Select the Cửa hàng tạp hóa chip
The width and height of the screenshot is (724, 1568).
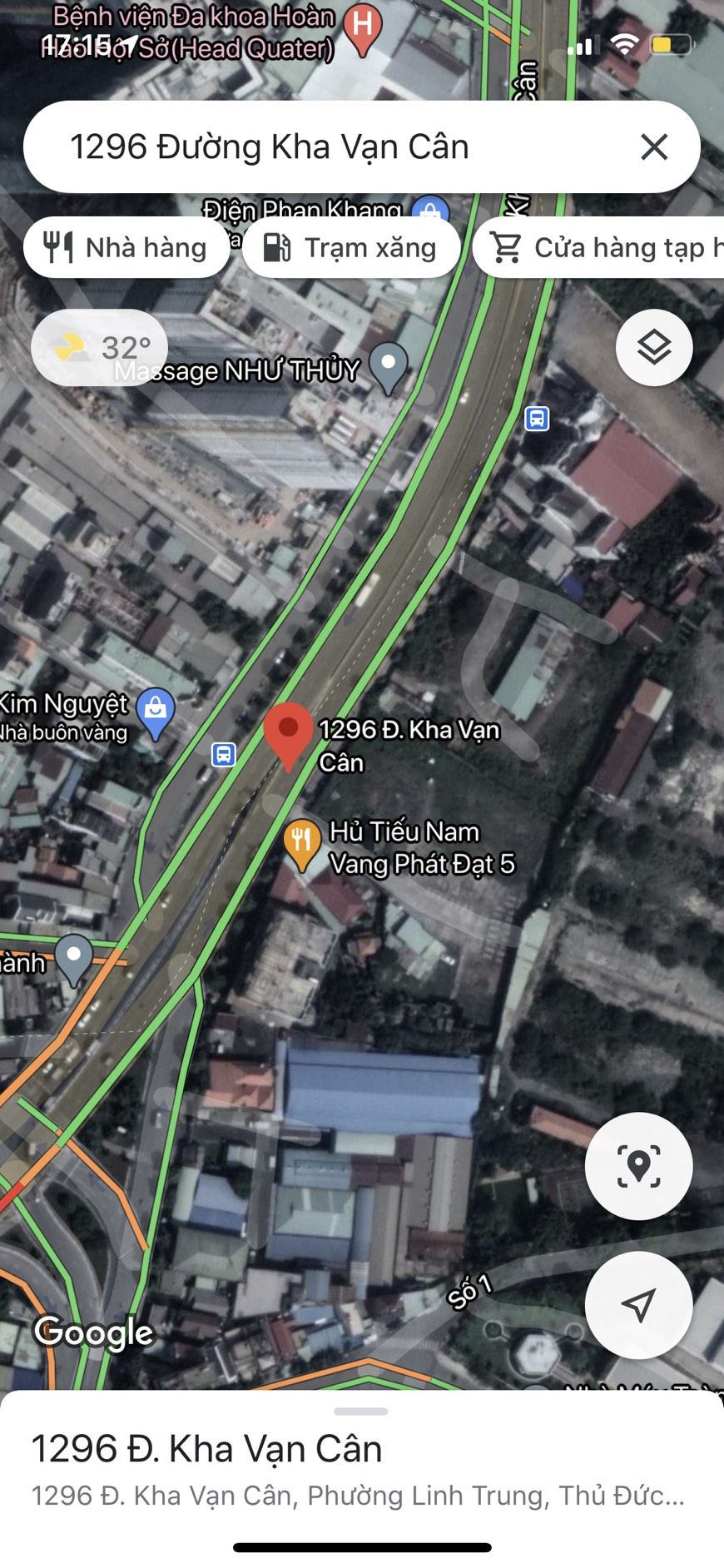[599, 247]
